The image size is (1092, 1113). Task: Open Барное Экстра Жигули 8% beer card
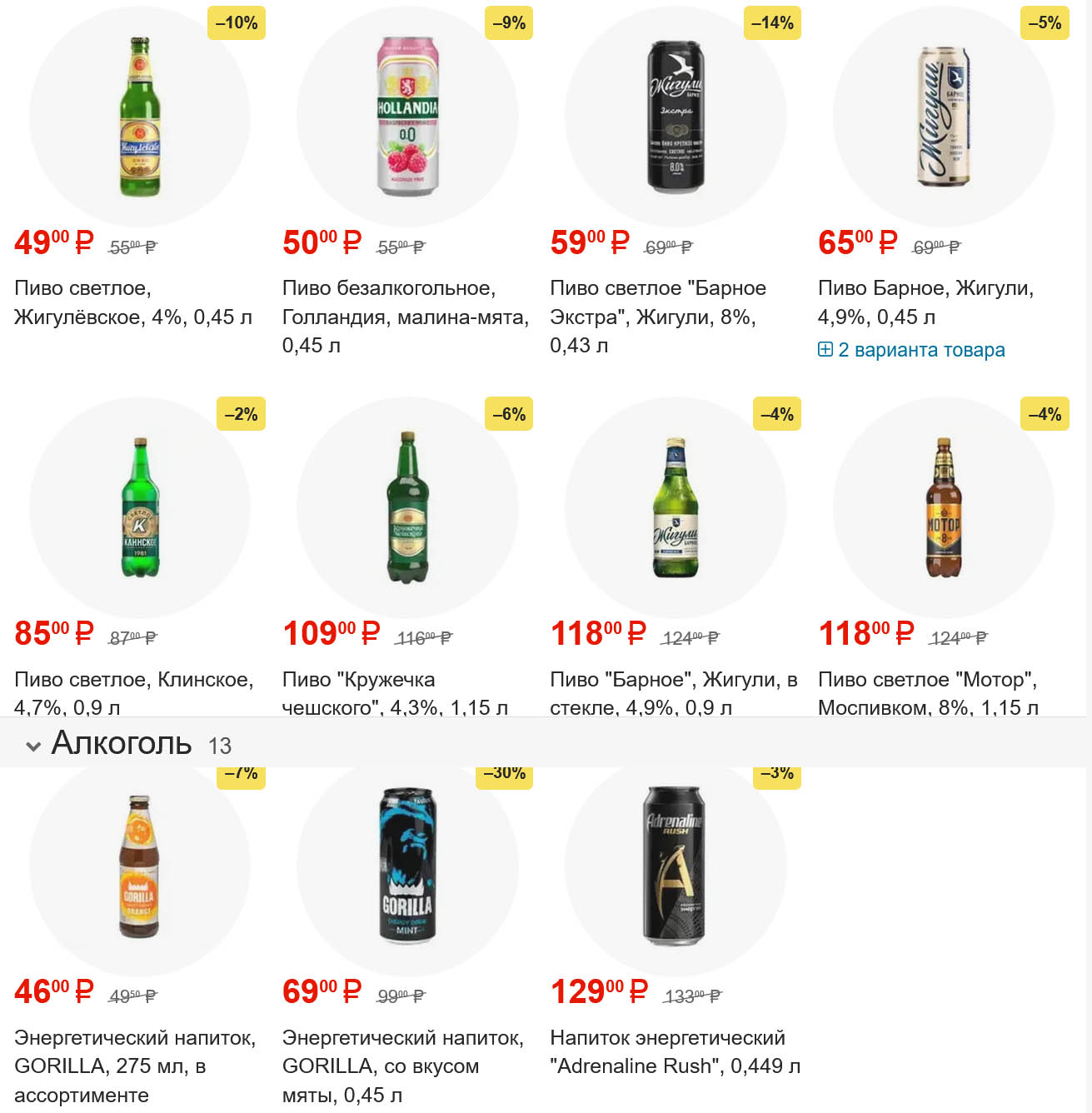point(657,316)
